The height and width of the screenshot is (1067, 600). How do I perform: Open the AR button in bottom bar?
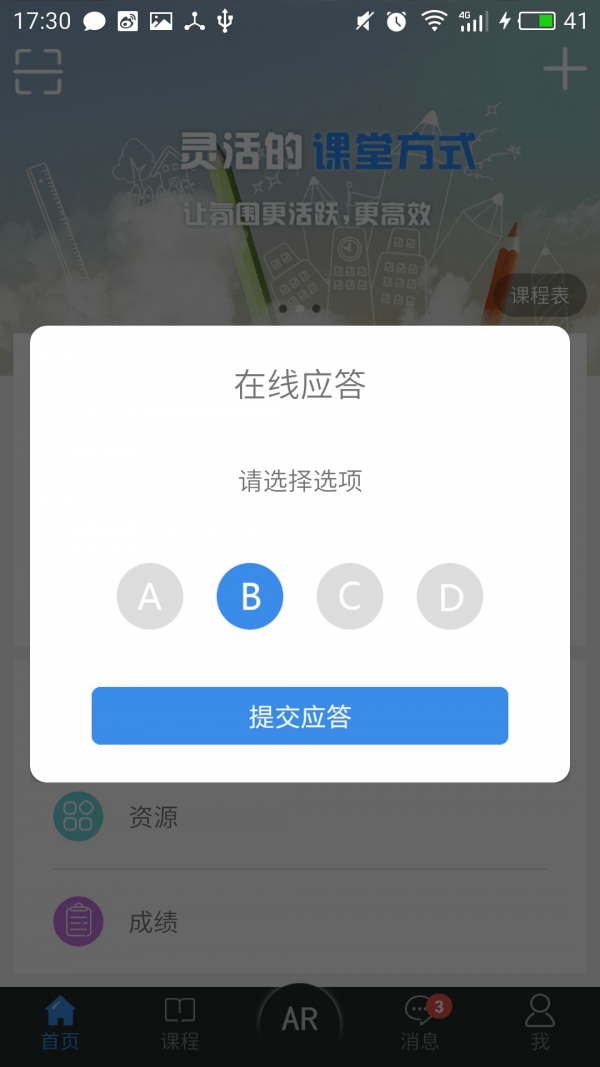300,1020
